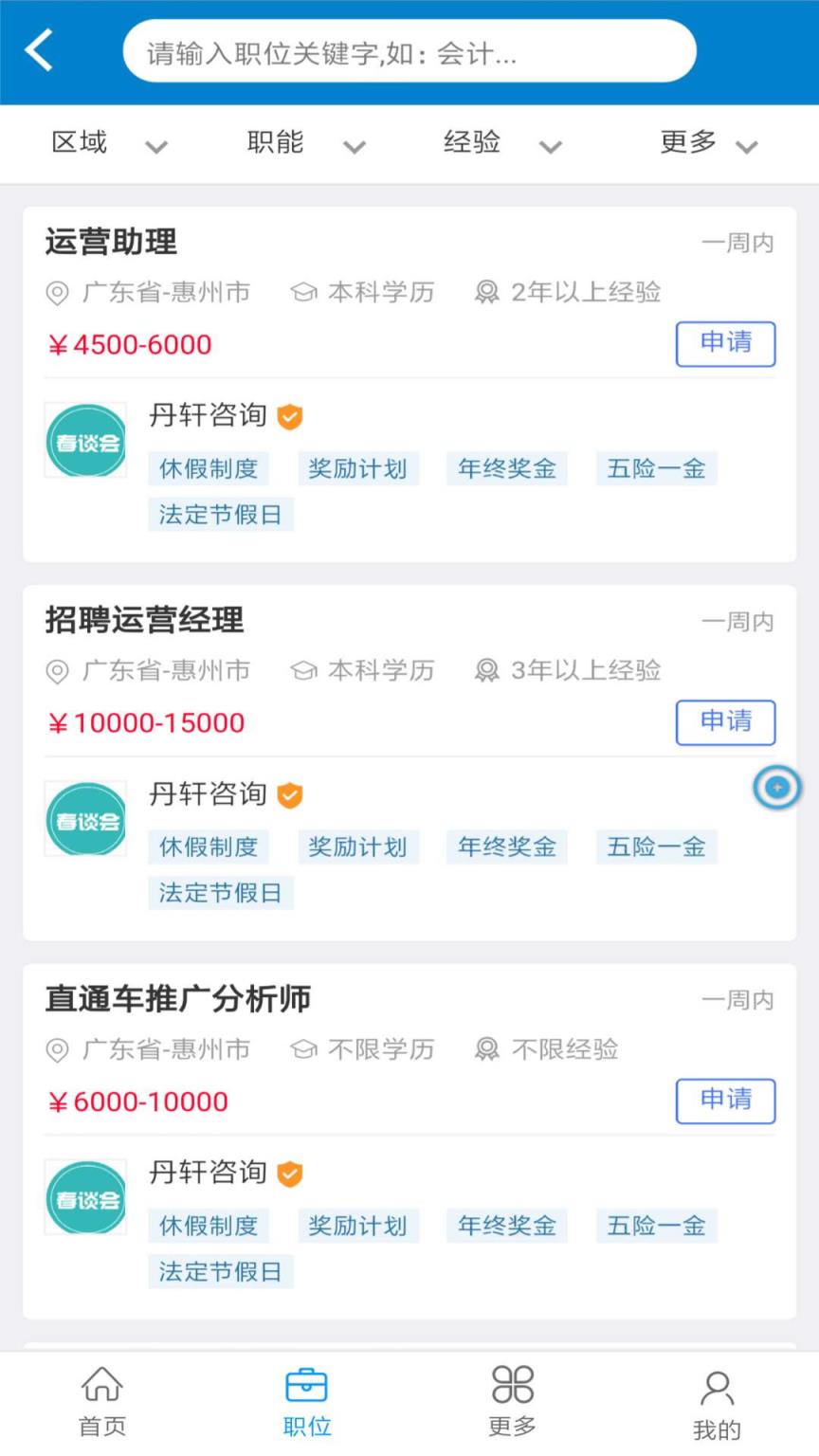
Task: Tap the 我的 profile icon
Action: pyautogui.click(x=717, y=1388)
